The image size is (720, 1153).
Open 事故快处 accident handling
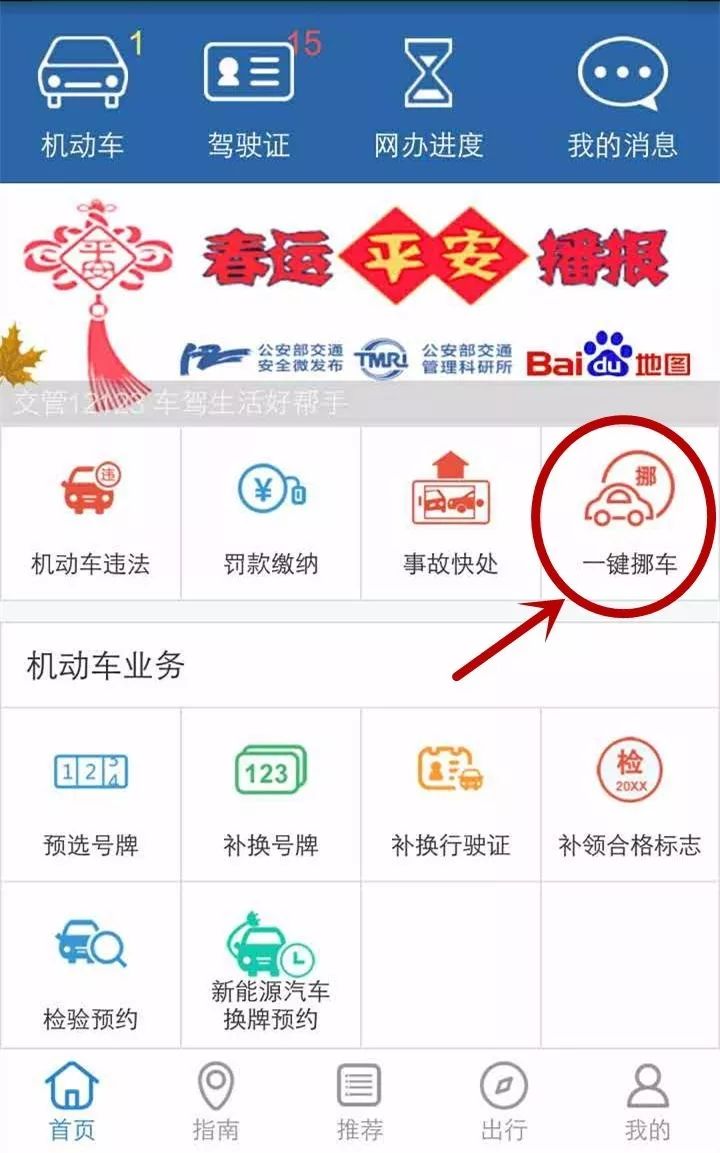450,515
